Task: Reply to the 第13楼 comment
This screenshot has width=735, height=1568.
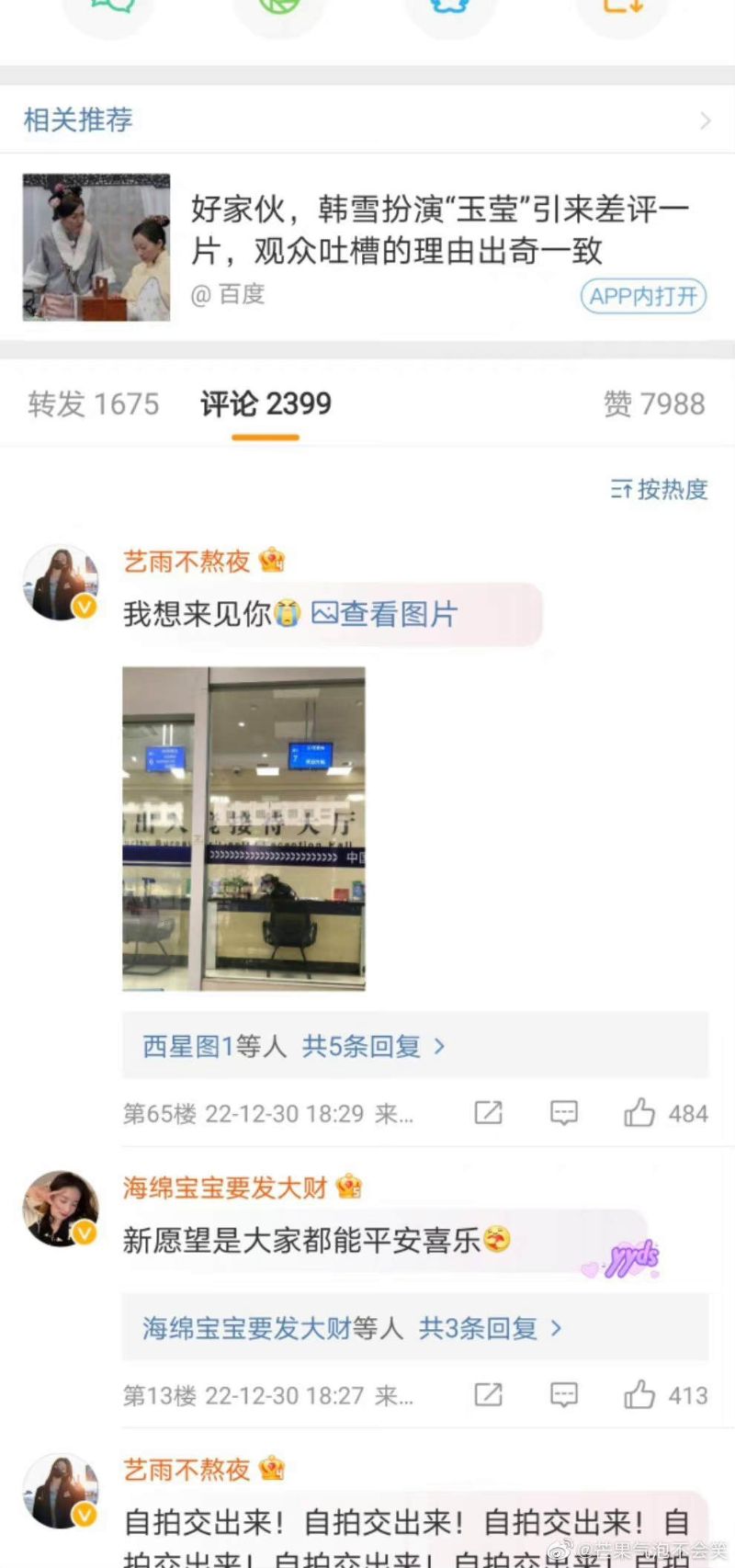Action: tap(563, 1395)
